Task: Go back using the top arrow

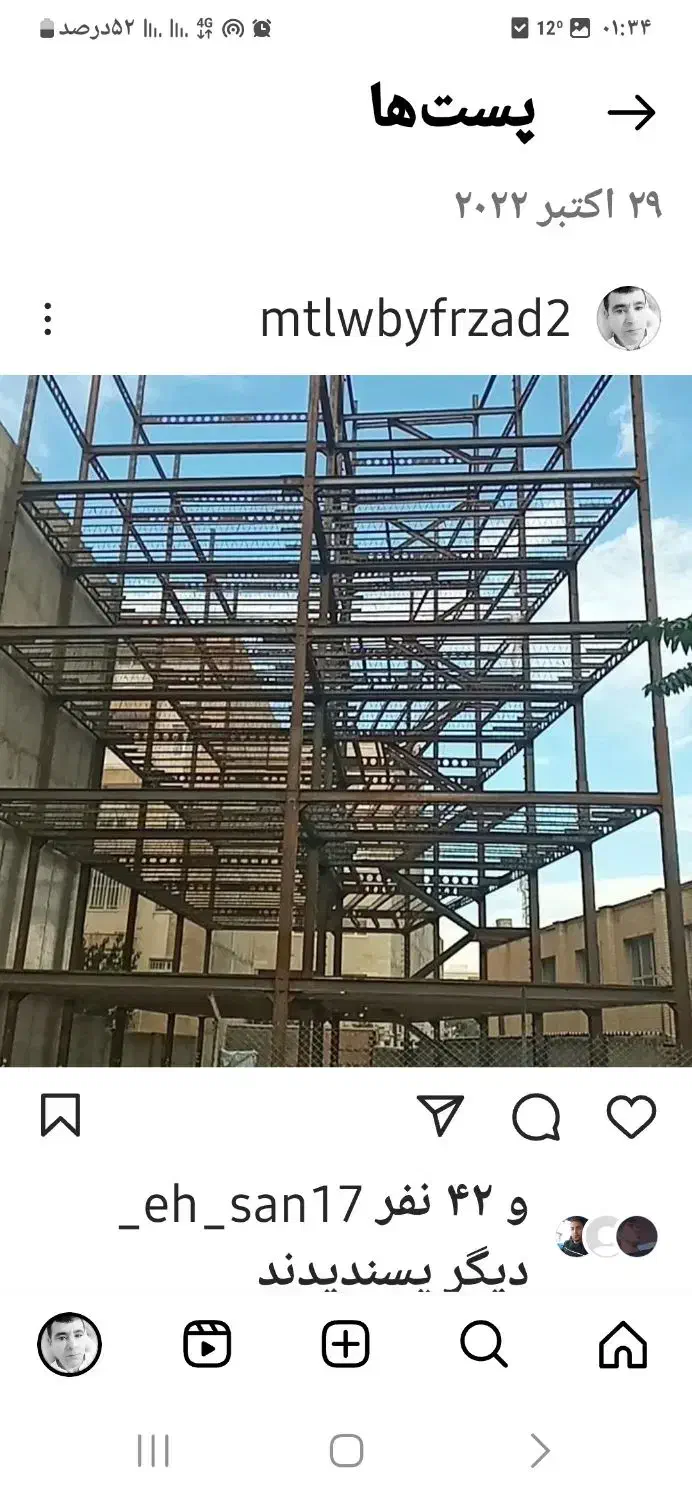Action: 631,114
